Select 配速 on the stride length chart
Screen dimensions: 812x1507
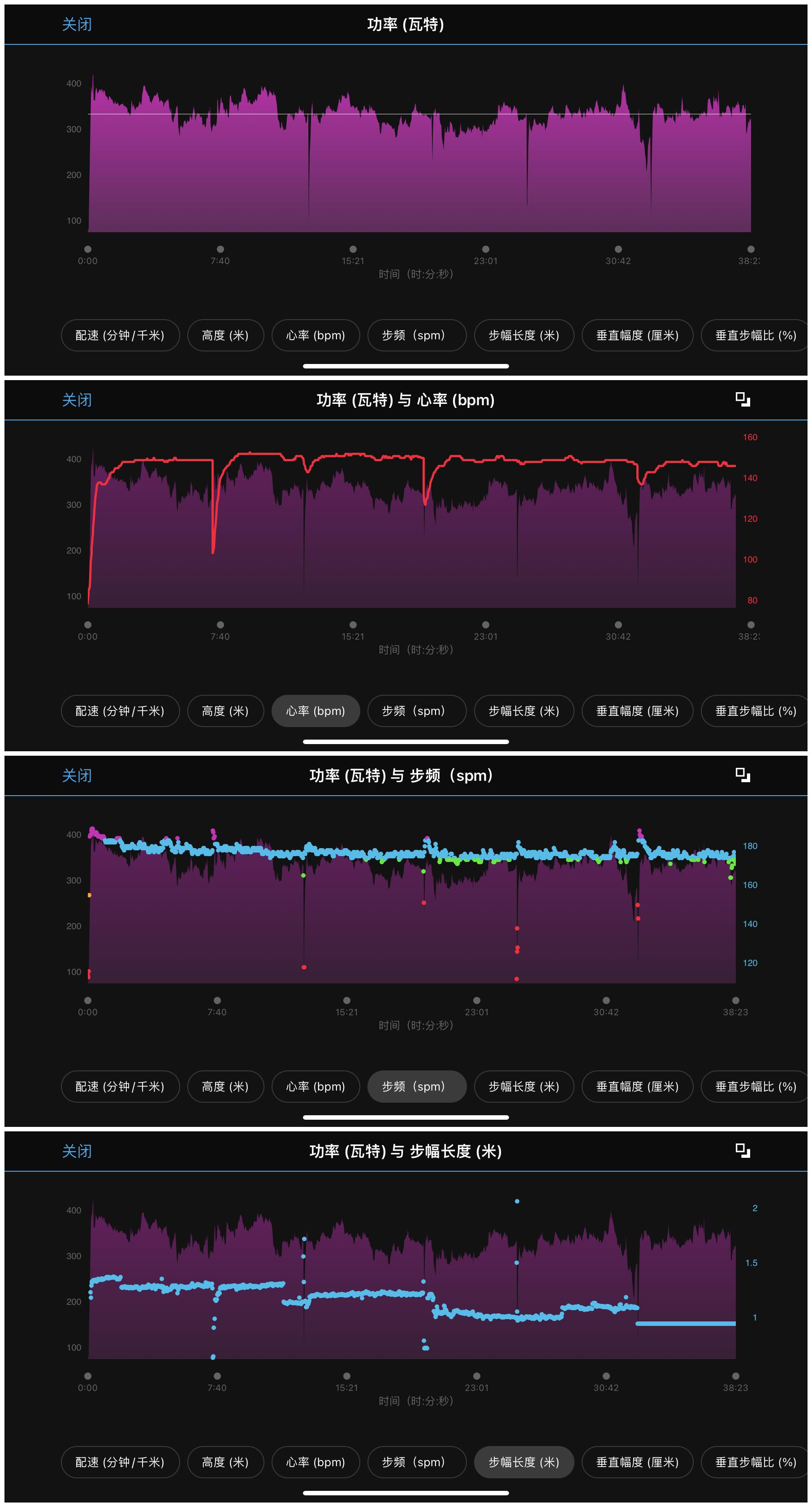coord(120,1462)
